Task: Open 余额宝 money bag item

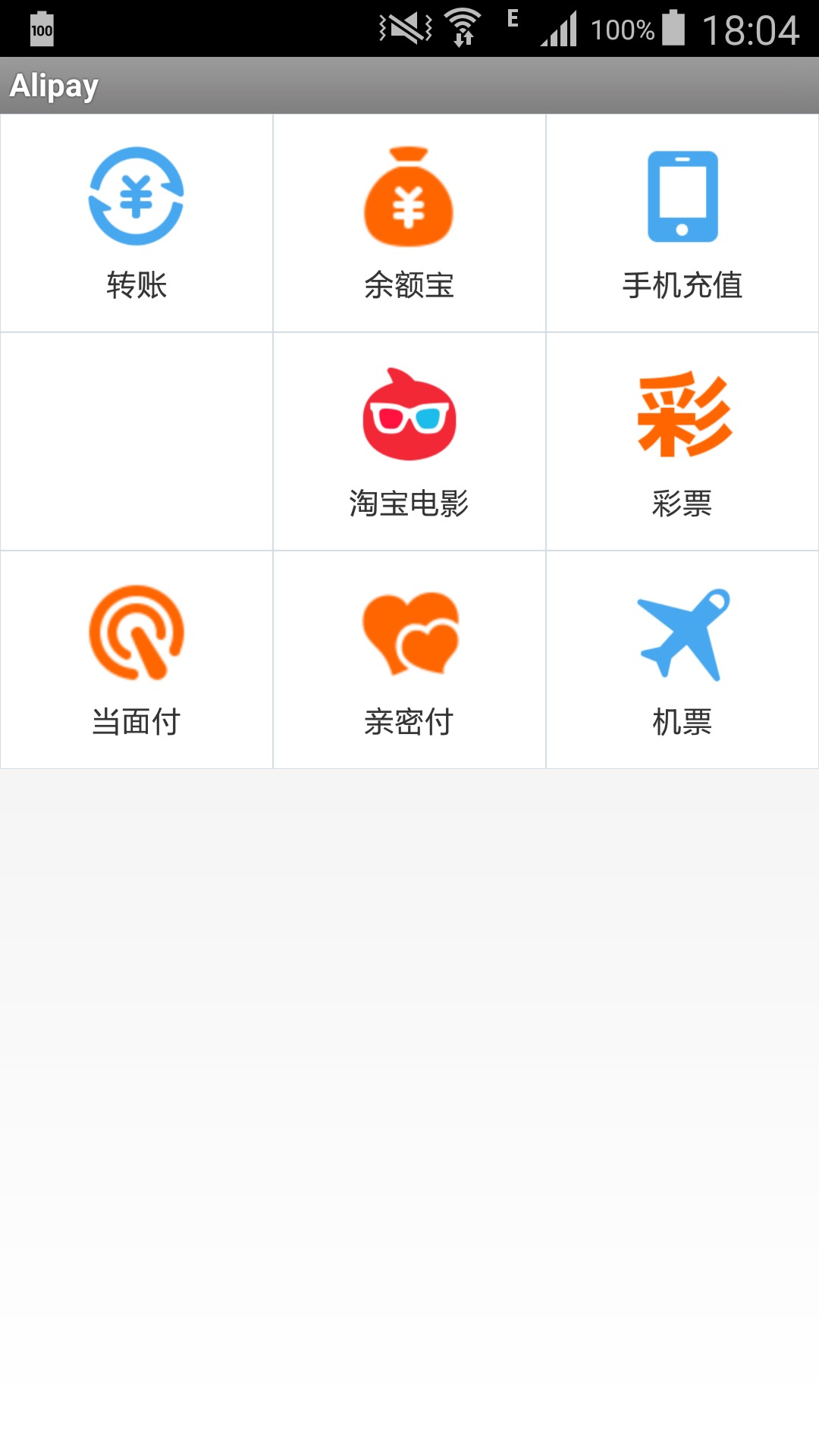Action: pyautogui.click(x=409, y=223)
